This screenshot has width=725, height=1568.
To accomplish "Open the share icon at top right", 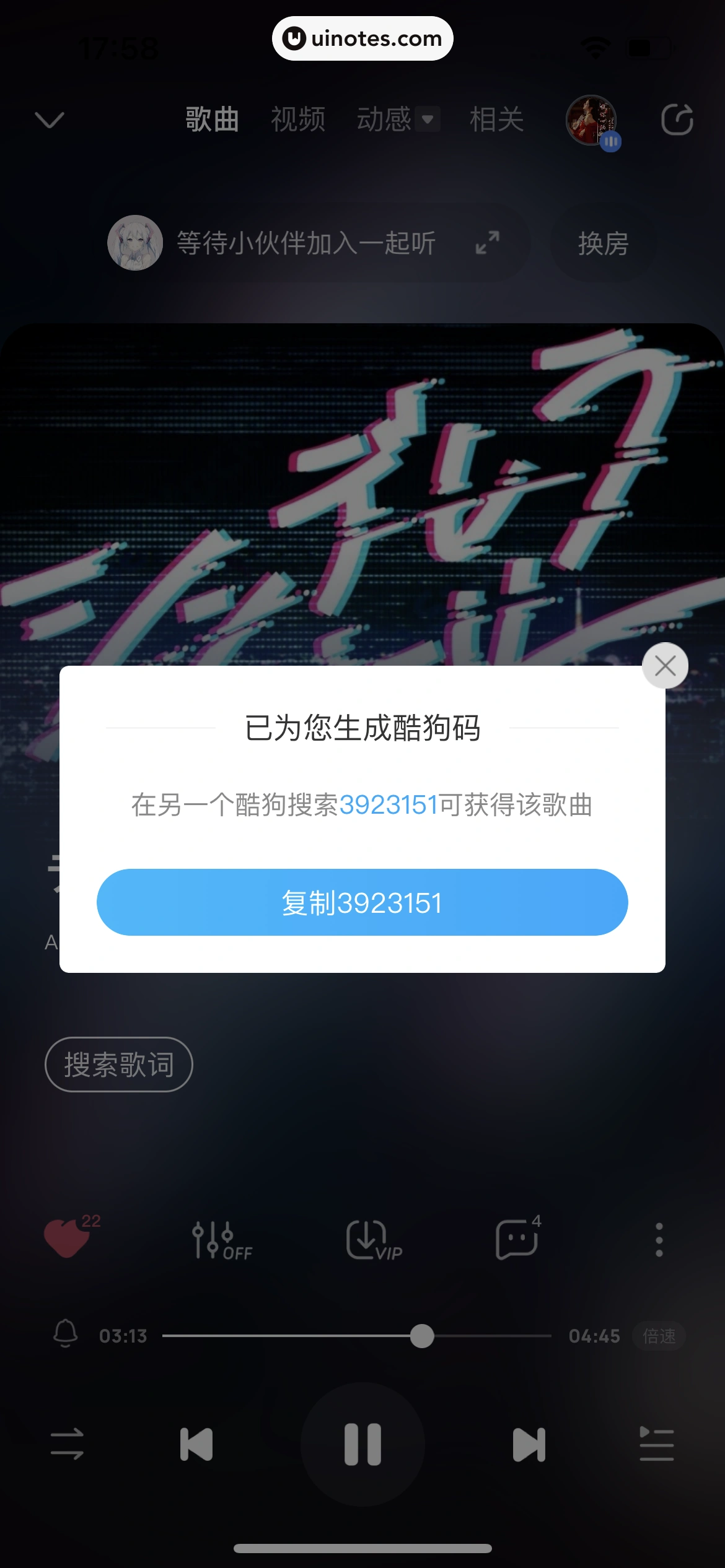I will [677, 120].
